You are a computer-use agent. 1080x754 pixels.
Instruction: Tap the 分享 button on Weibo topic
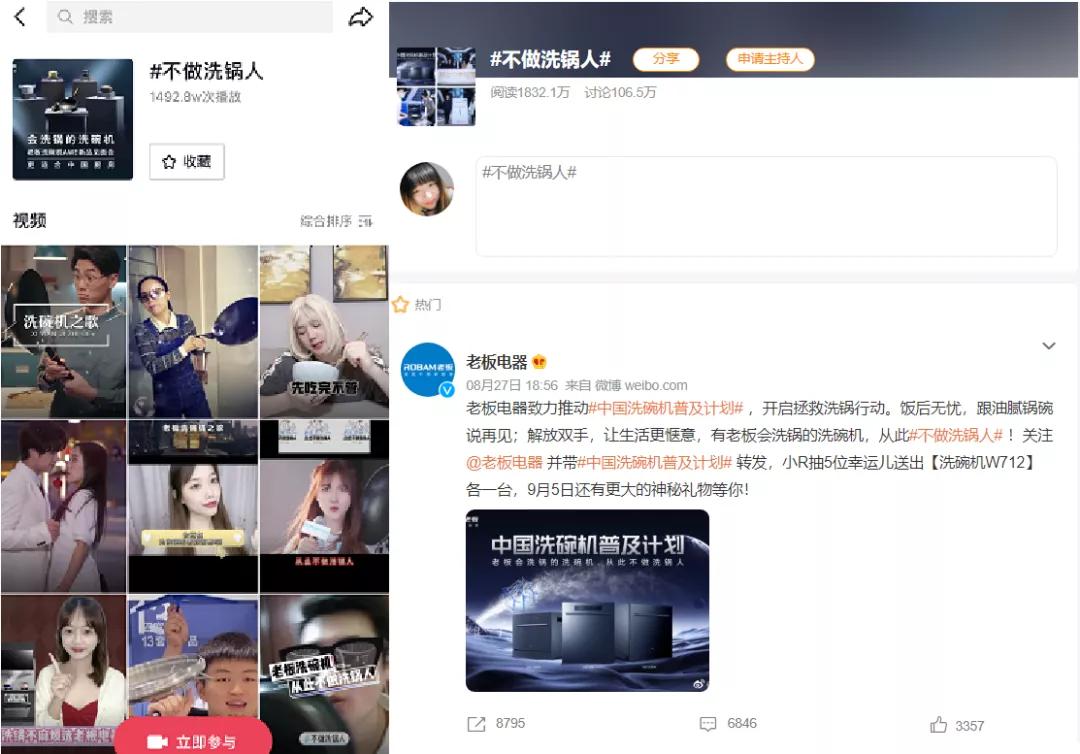pyautogui.click(x=665, y=59)
